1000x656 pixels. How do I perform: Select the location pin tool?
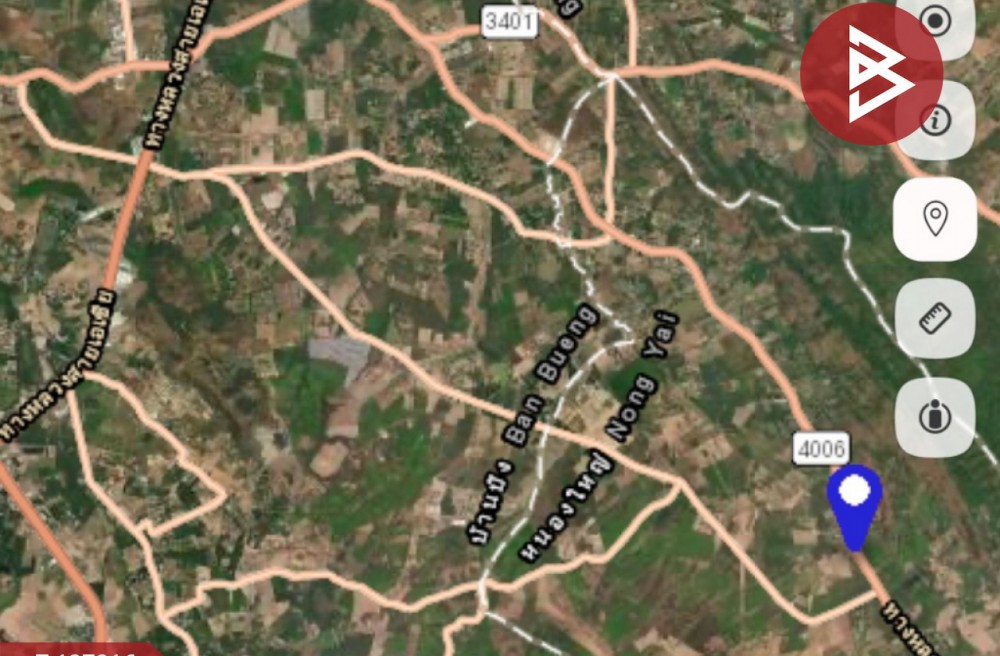[x=935, y=219]
